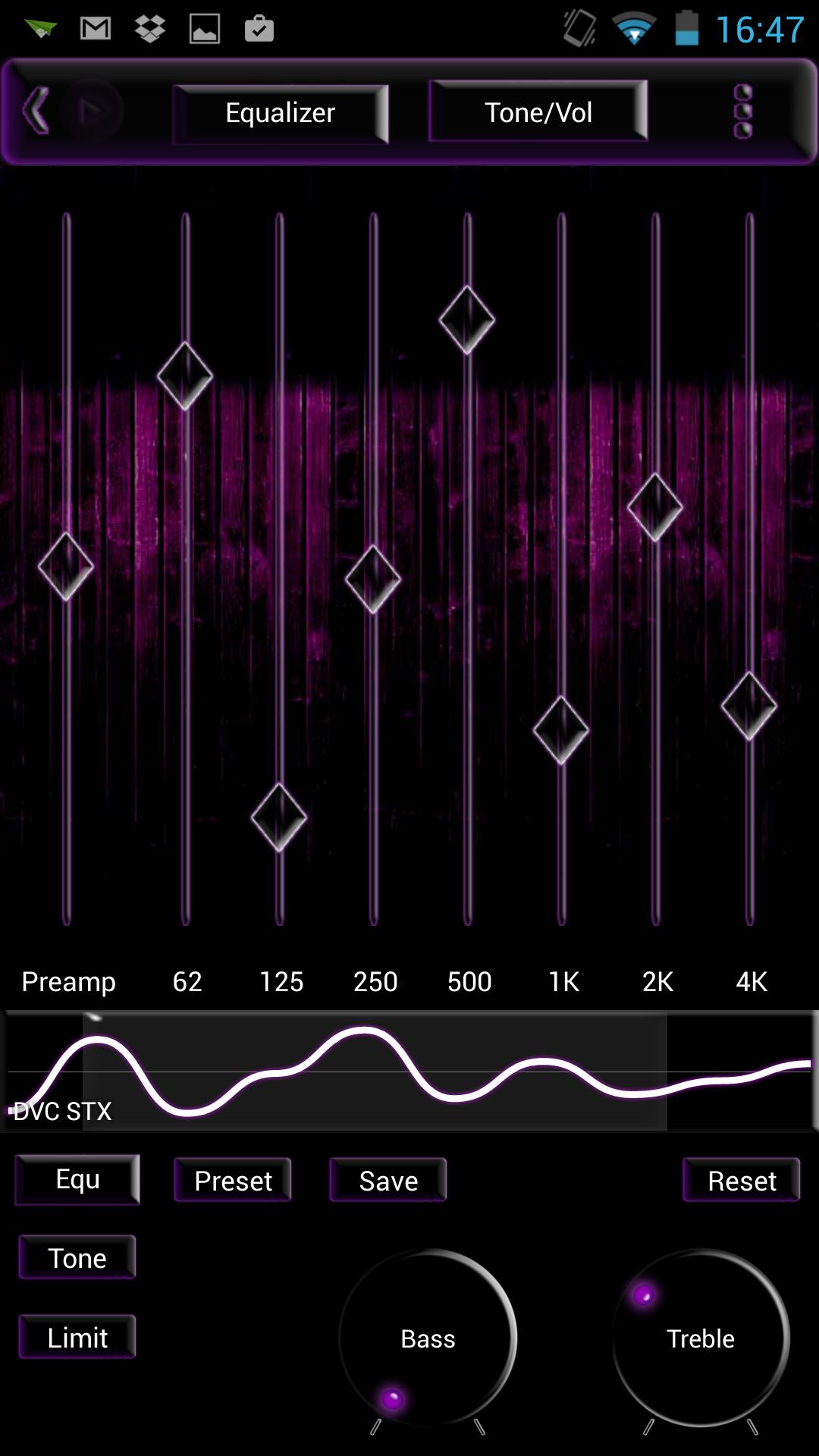Image resolution: width=819 pixels, height=1456 pixels.
Task: Switch to the Tone/Vol tab
Action: click(x=537, y=112)
